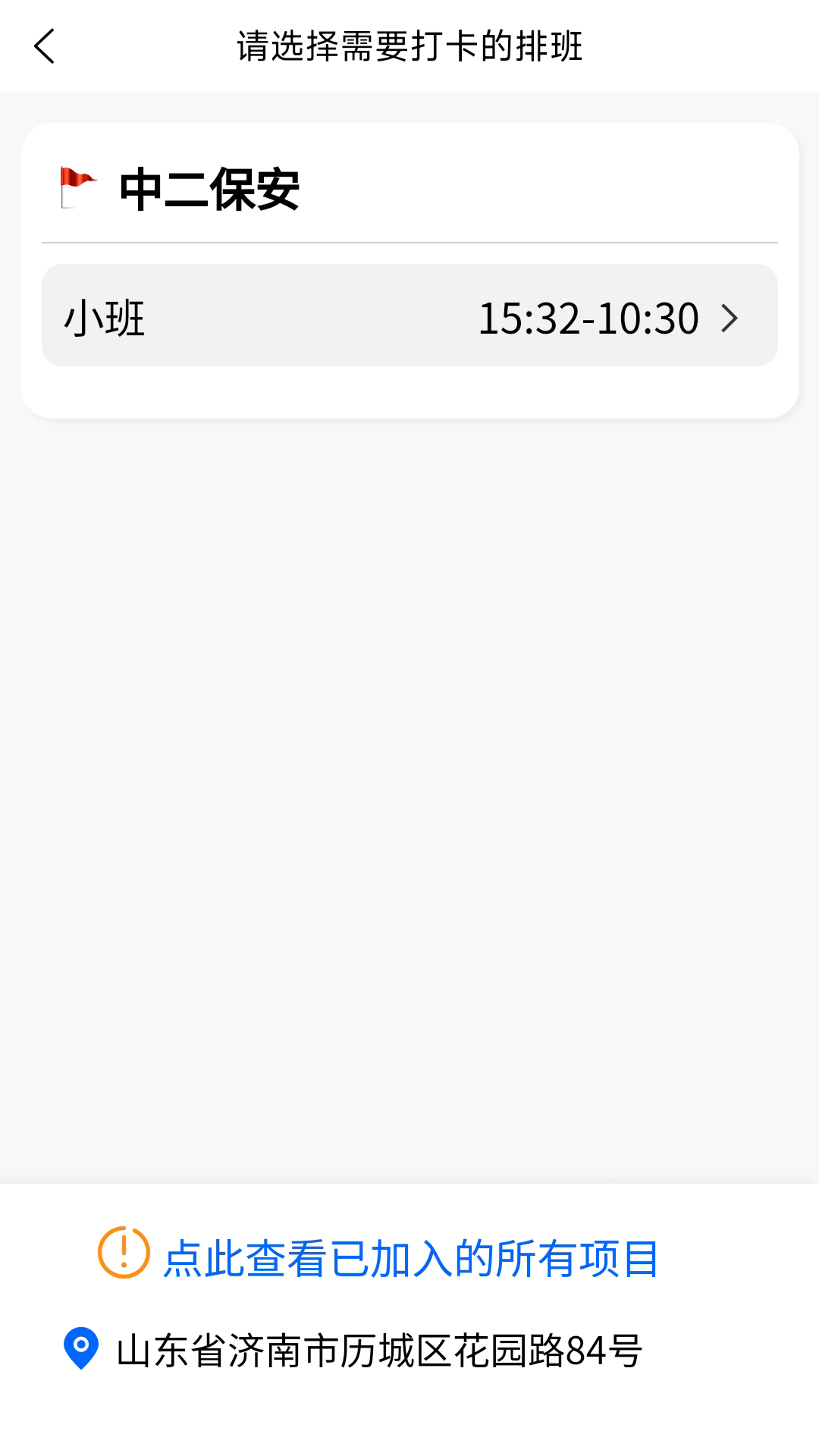Select 小班 text label
Viewport: 819px width, 1456px height.
pyautogui.click(x=104, y=318)
